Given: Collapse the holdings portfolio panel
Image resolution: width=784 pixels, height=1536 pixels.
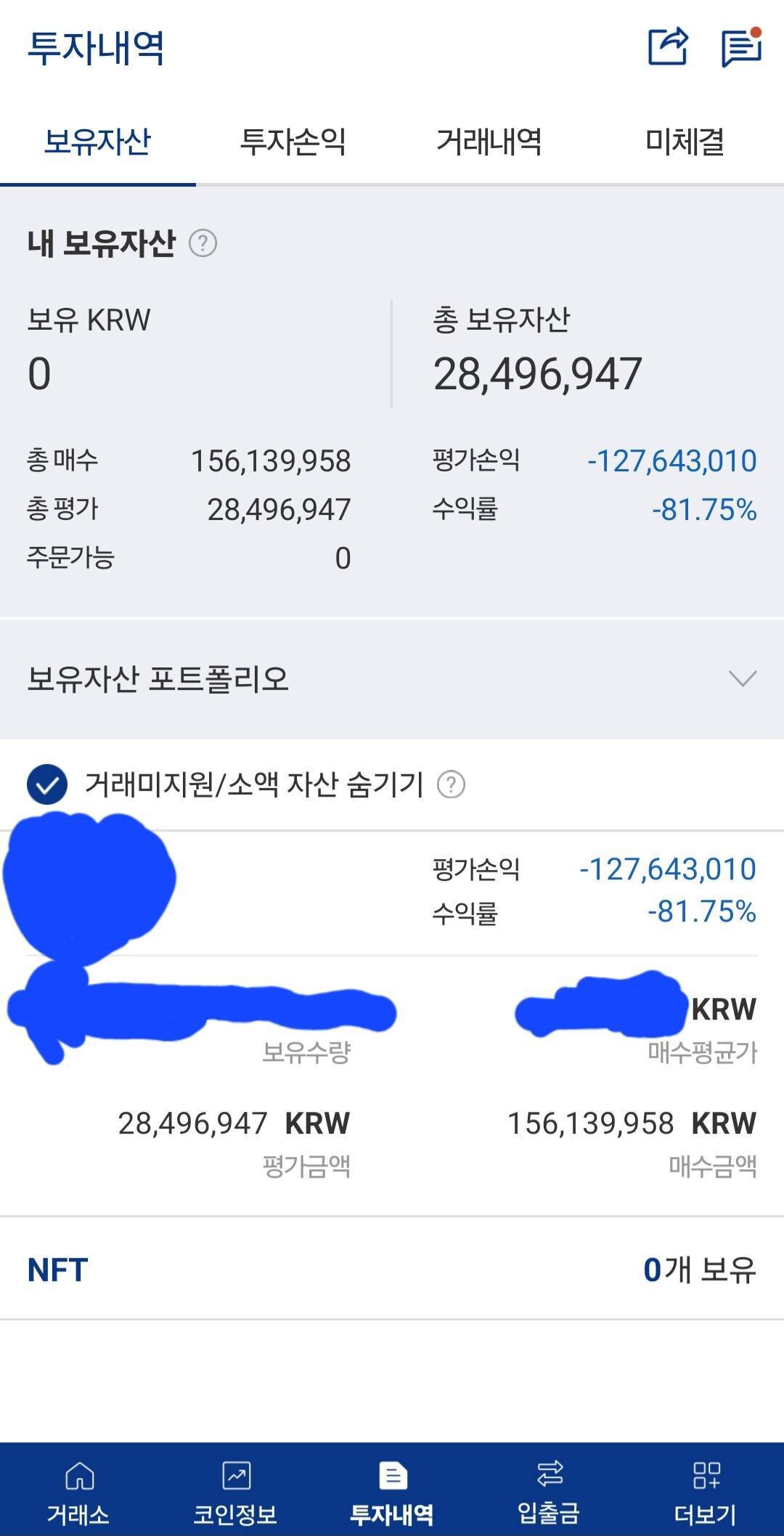Looking at the screenshot, I should click(x=741, y=678).
